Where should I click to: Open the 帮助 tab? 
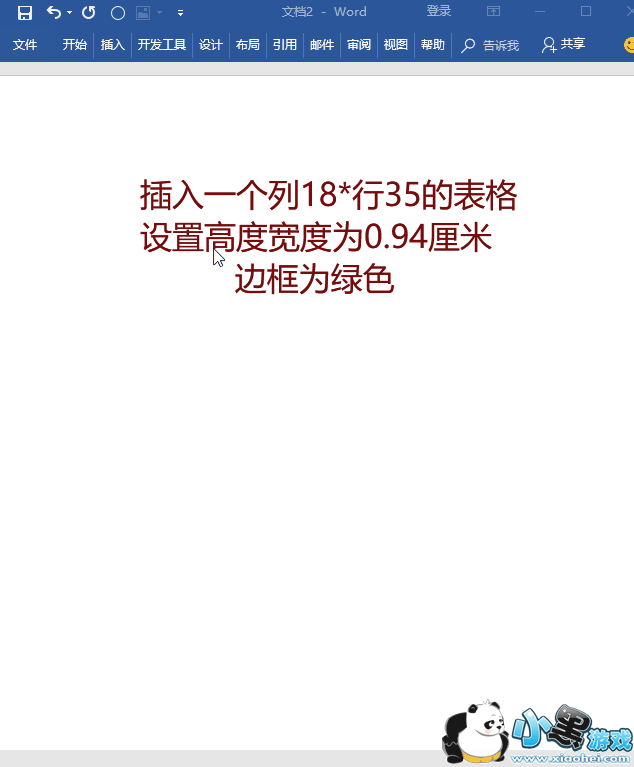tap(433, 45)
